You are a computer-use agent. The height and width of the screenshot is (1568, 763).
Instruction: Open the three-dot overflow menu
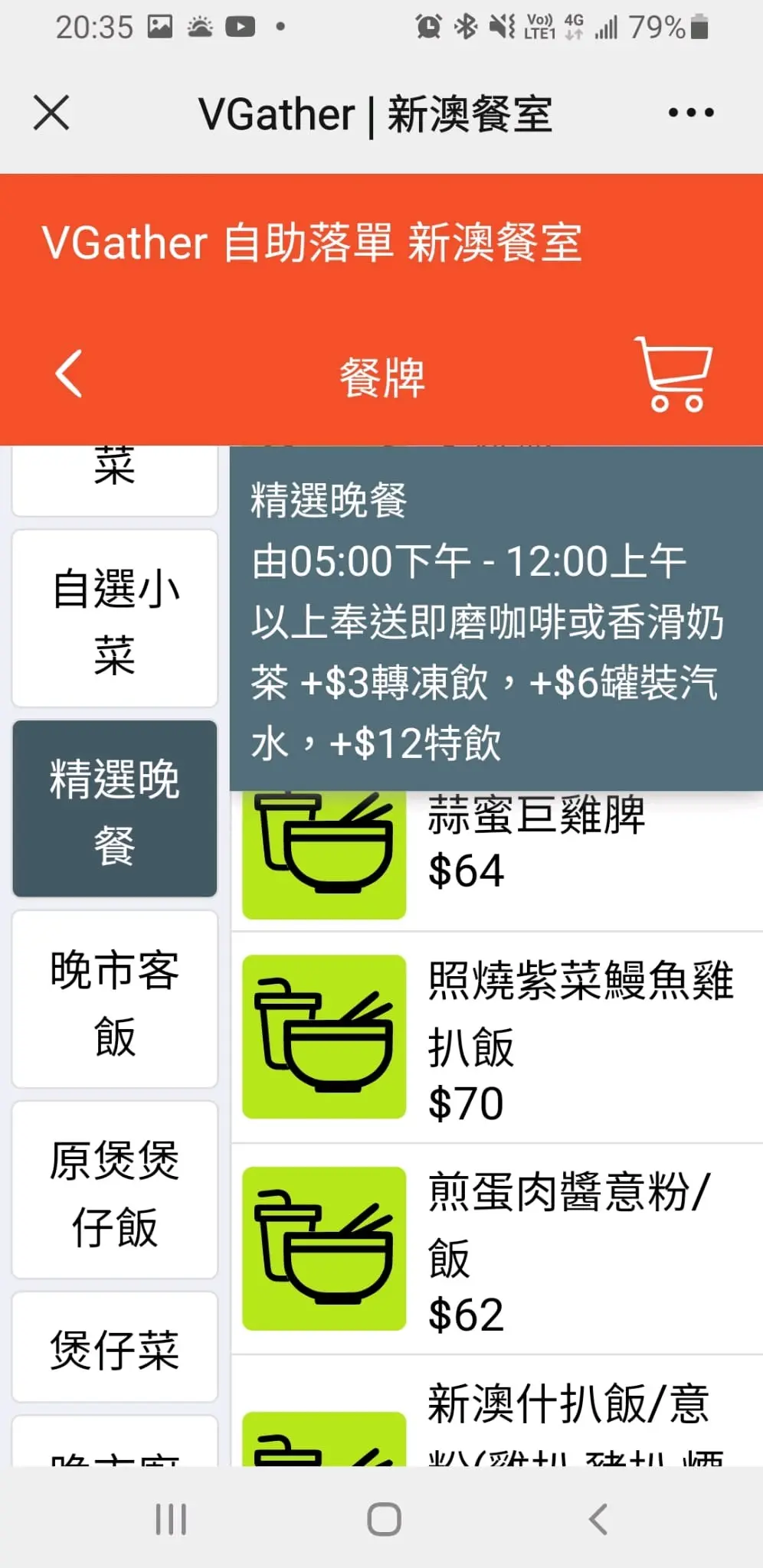(x=691, y=113)
